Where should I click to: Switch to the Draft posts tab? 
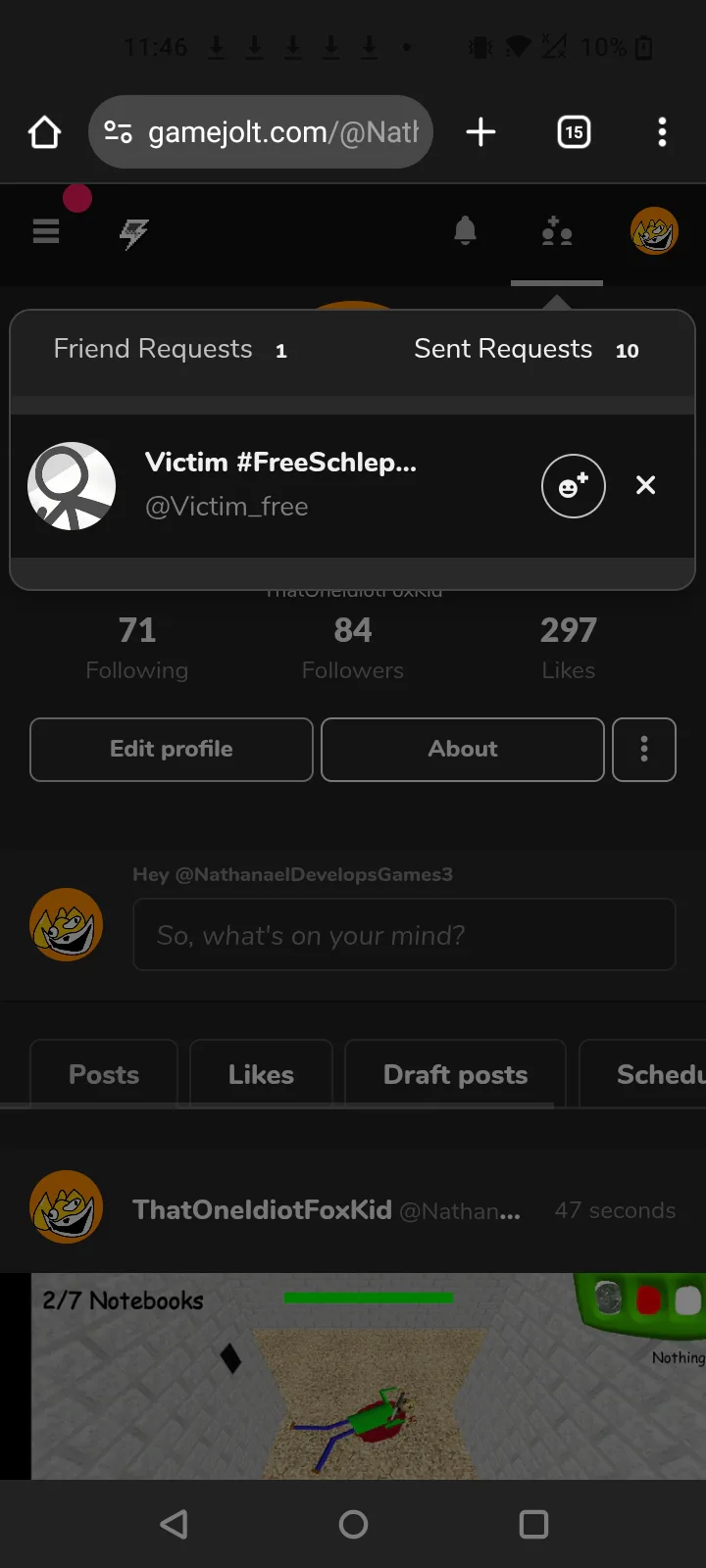pyautogui.click(x=455, y=1075)
